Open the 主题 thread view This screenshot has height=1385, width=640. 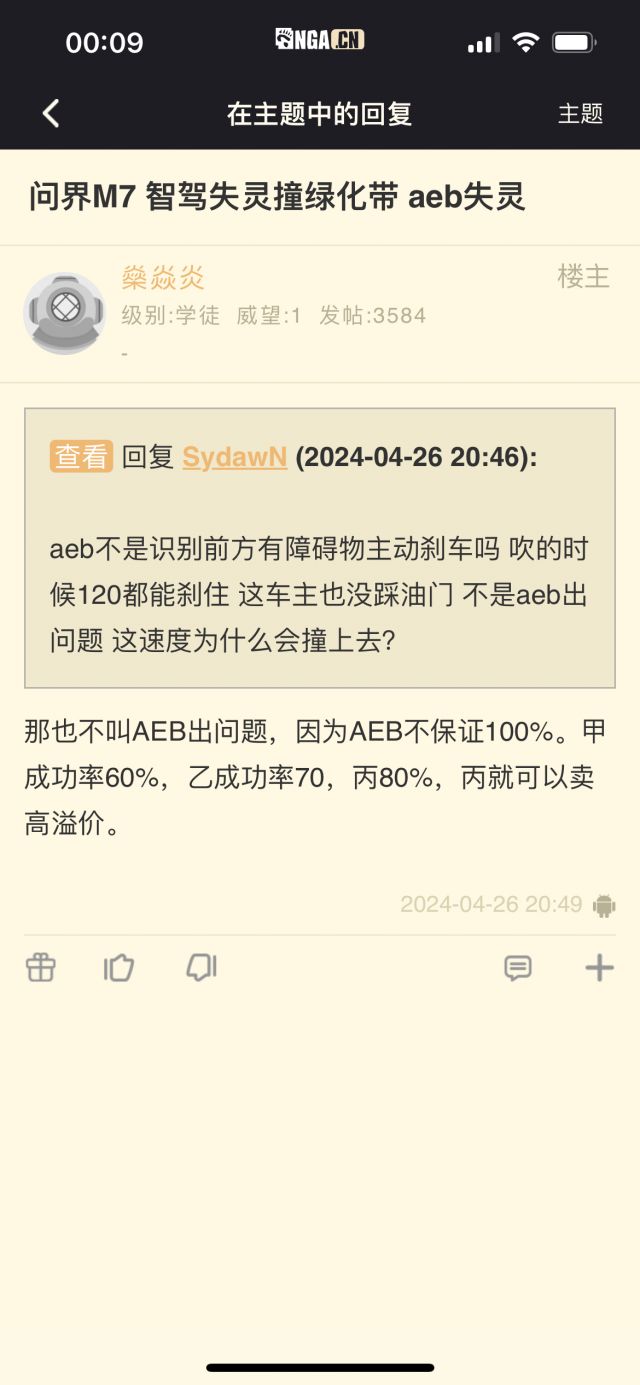(580, 114)
